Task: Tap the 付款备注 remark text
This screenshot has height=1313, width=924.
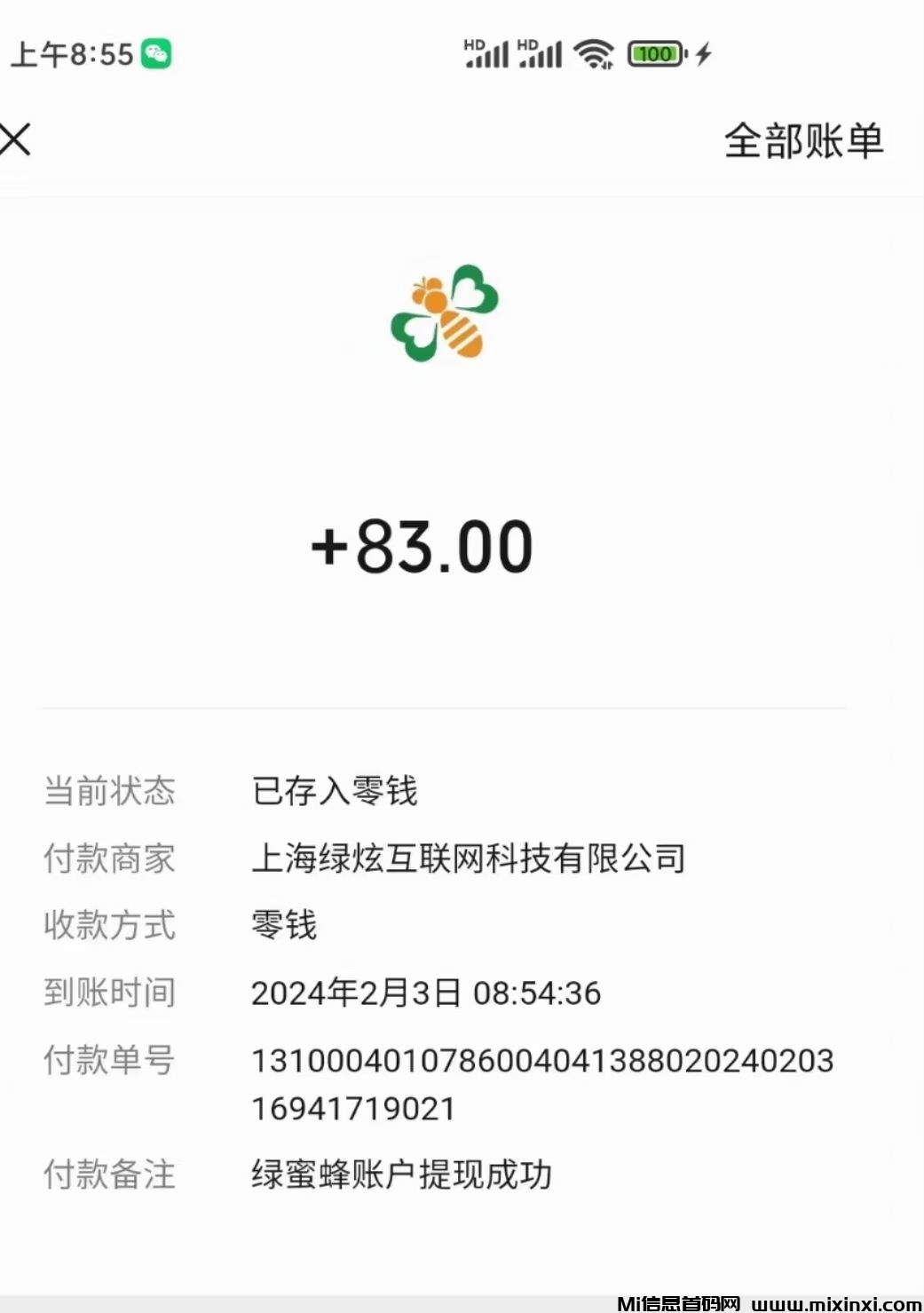Action: (x=110, y=1175)
